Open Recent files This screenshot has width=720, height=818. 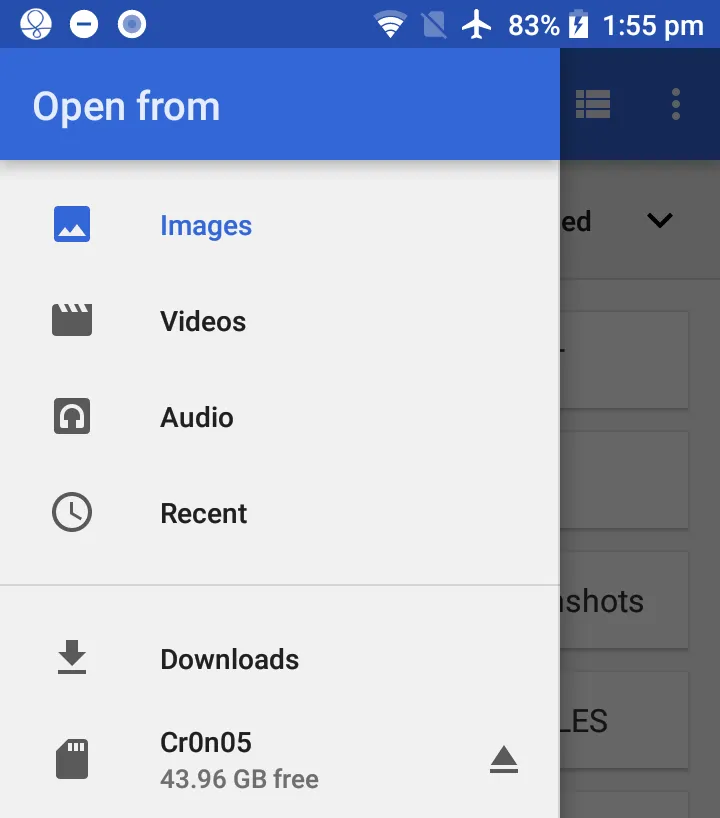pos(203,514)
